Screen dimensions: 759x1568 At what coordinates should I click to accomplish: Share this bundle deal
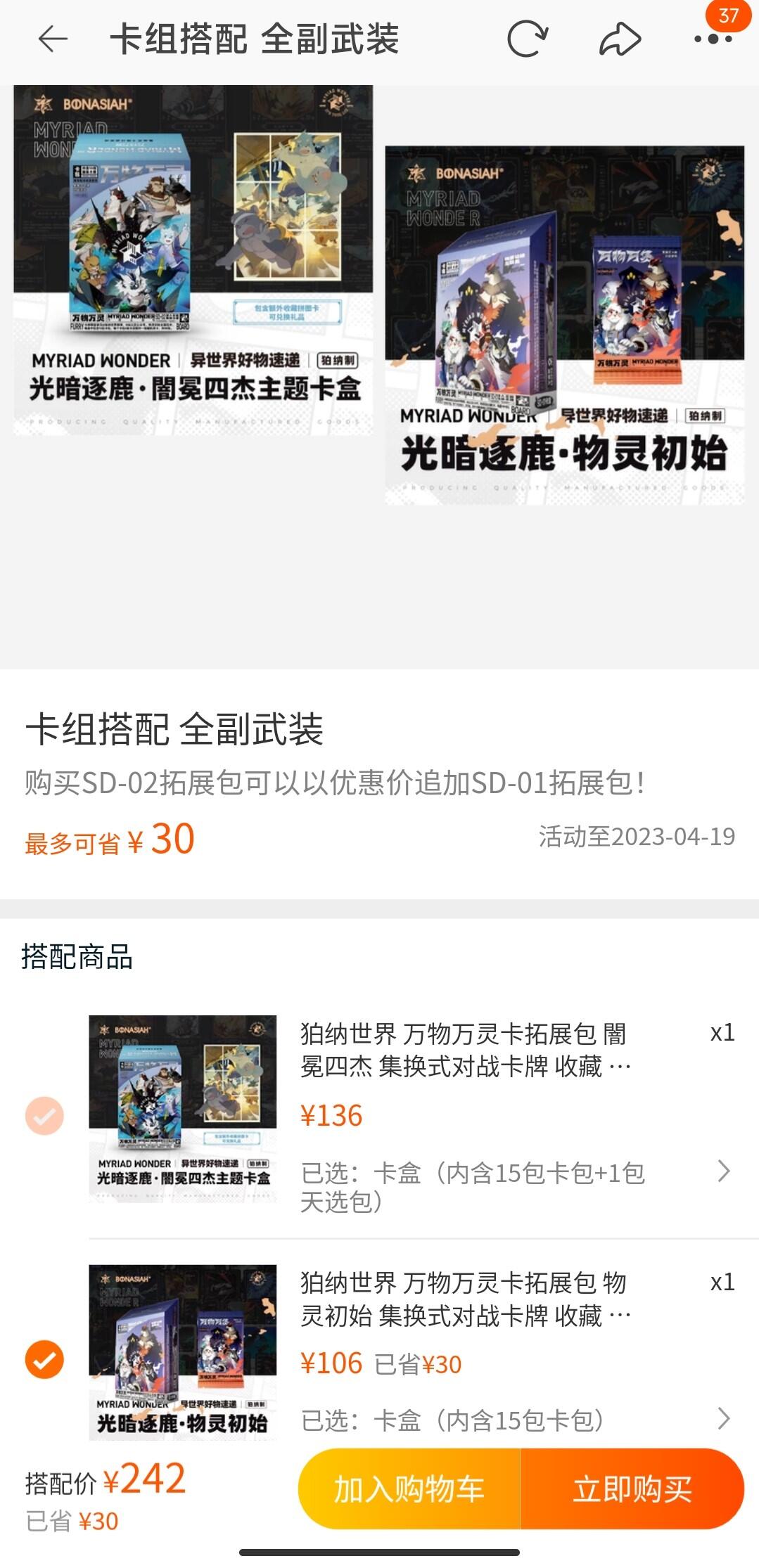click(x=620, y=39)
